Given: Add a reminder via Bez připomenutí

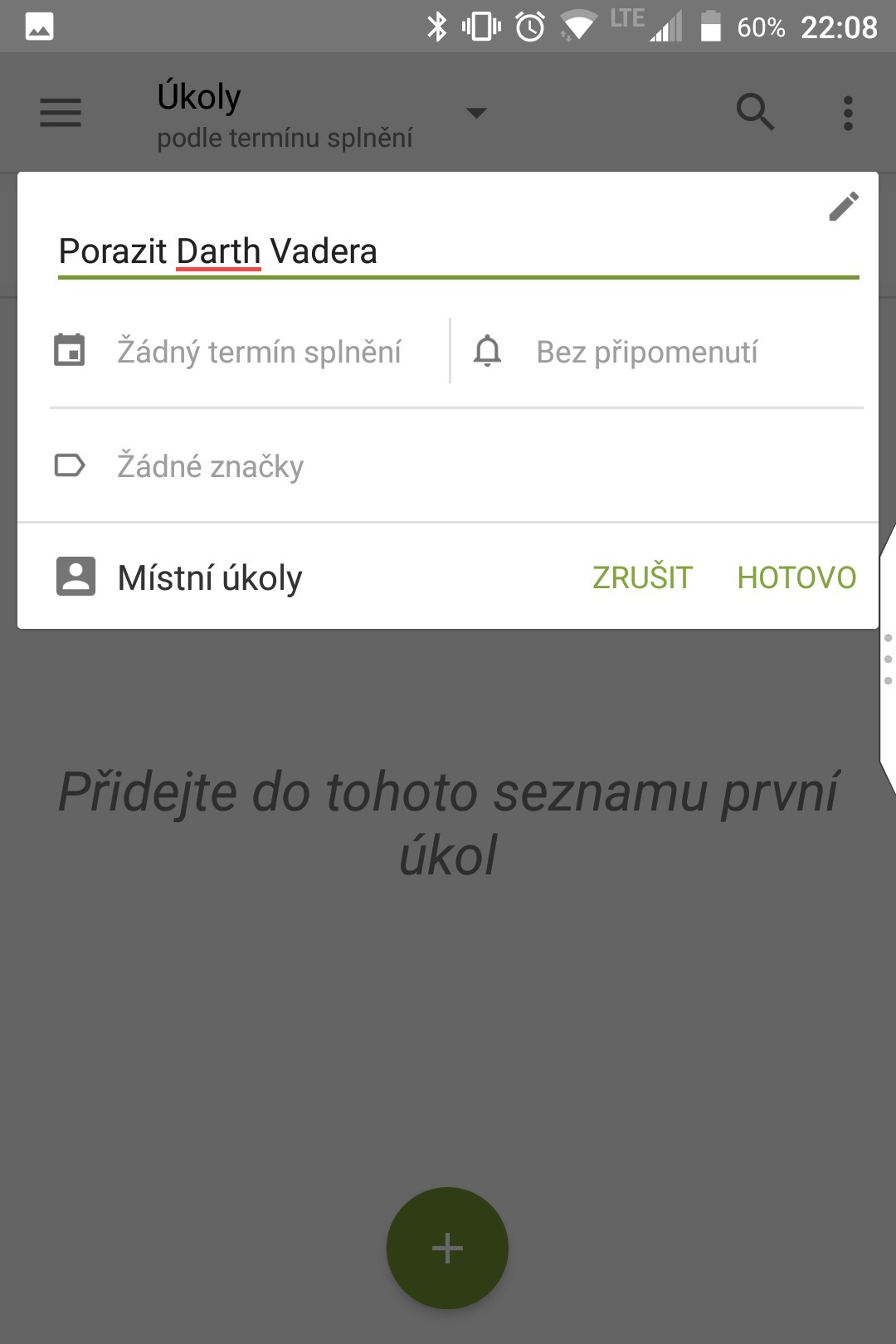Looking at the screenshot, I should click(x=646, y=352).
